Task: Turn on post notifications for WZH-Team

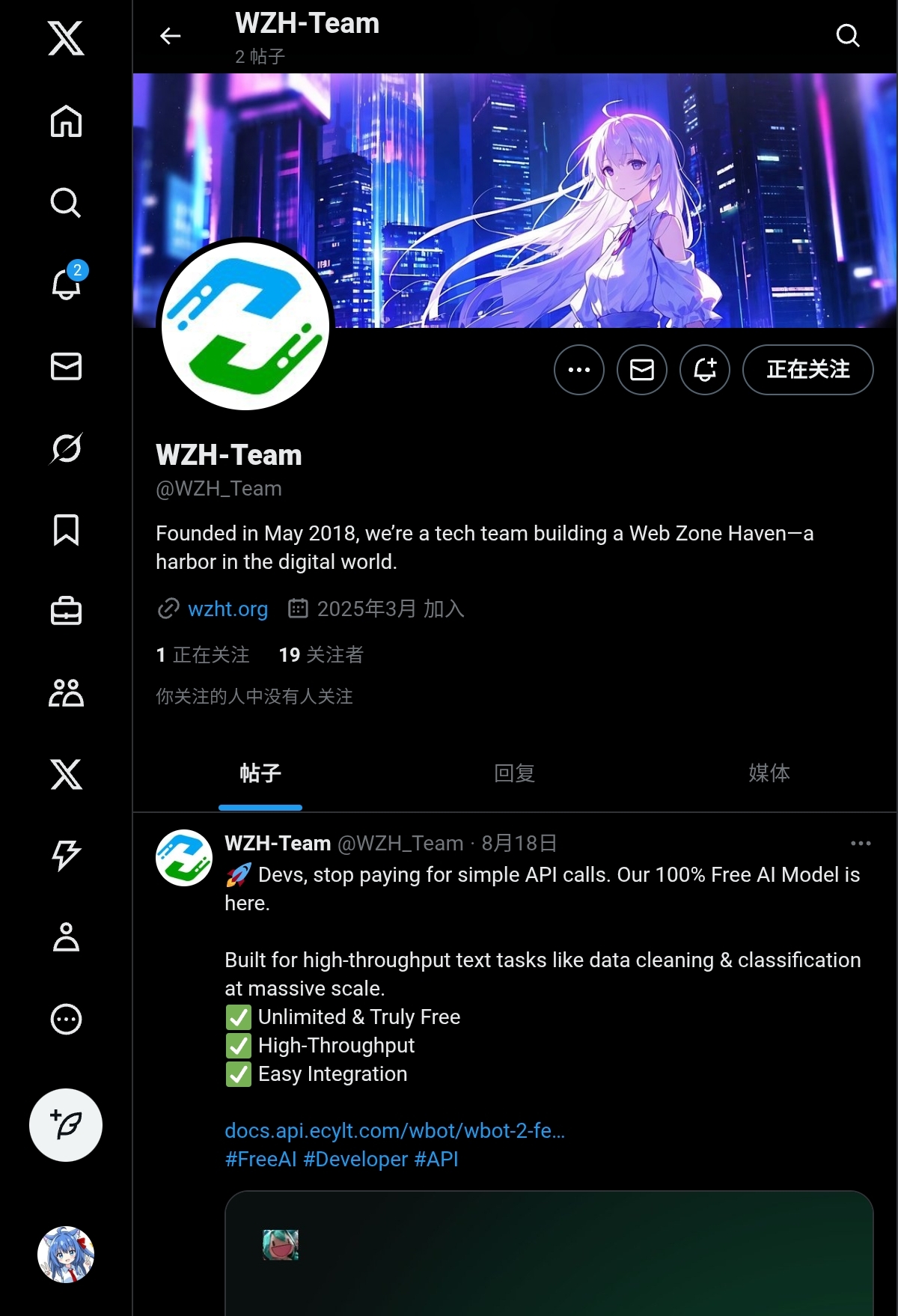Action: (705, 370)
